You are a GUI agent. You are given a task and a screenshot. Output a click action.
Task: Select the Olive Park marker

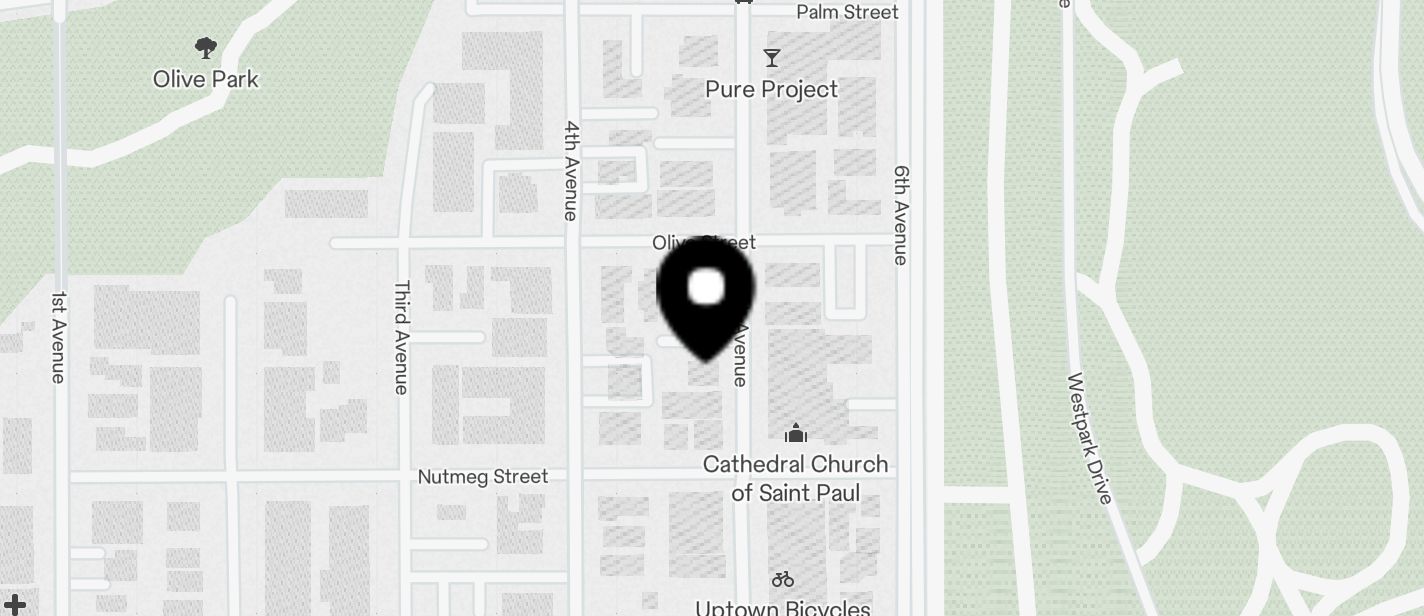click(x=206, y=48)
